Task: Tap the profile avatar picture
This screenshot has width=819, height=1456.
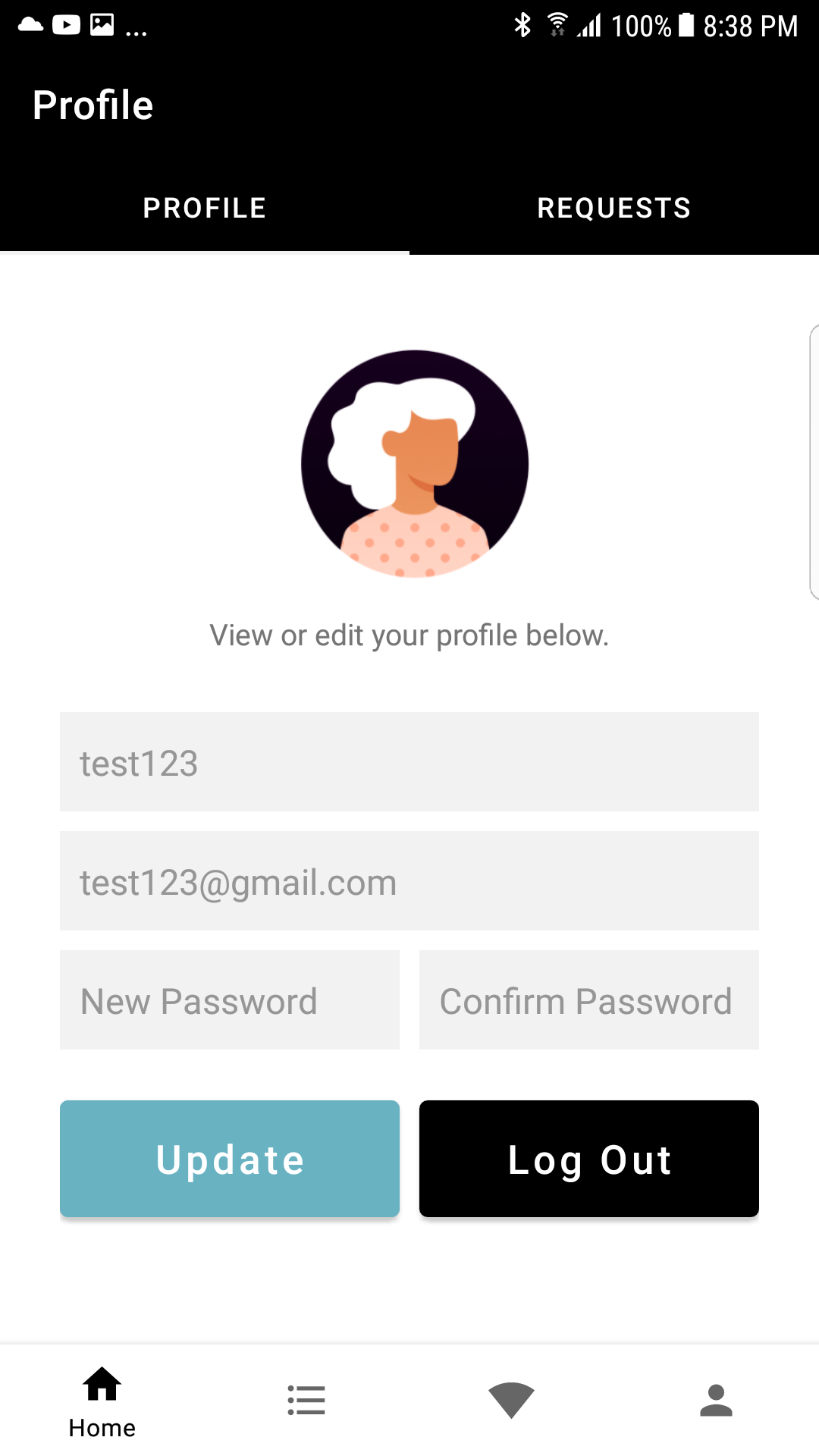Action: [415, 464]
